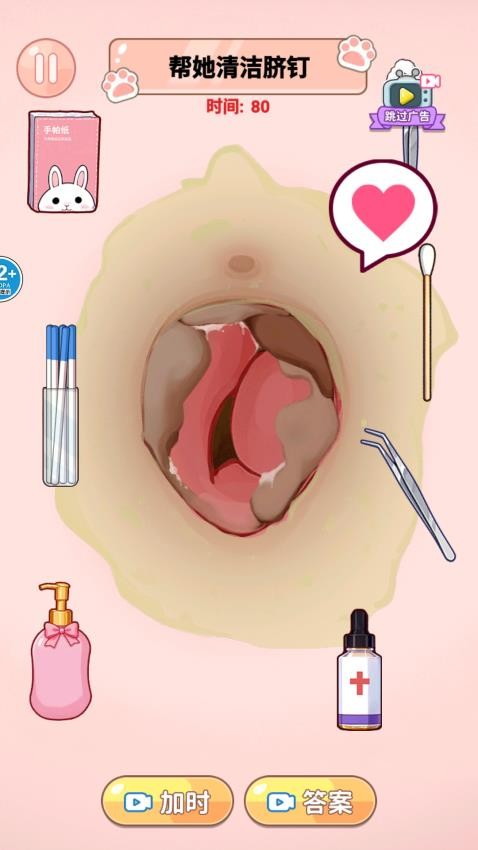
Task: Select the tweezers tool
Action: point(409,493)
